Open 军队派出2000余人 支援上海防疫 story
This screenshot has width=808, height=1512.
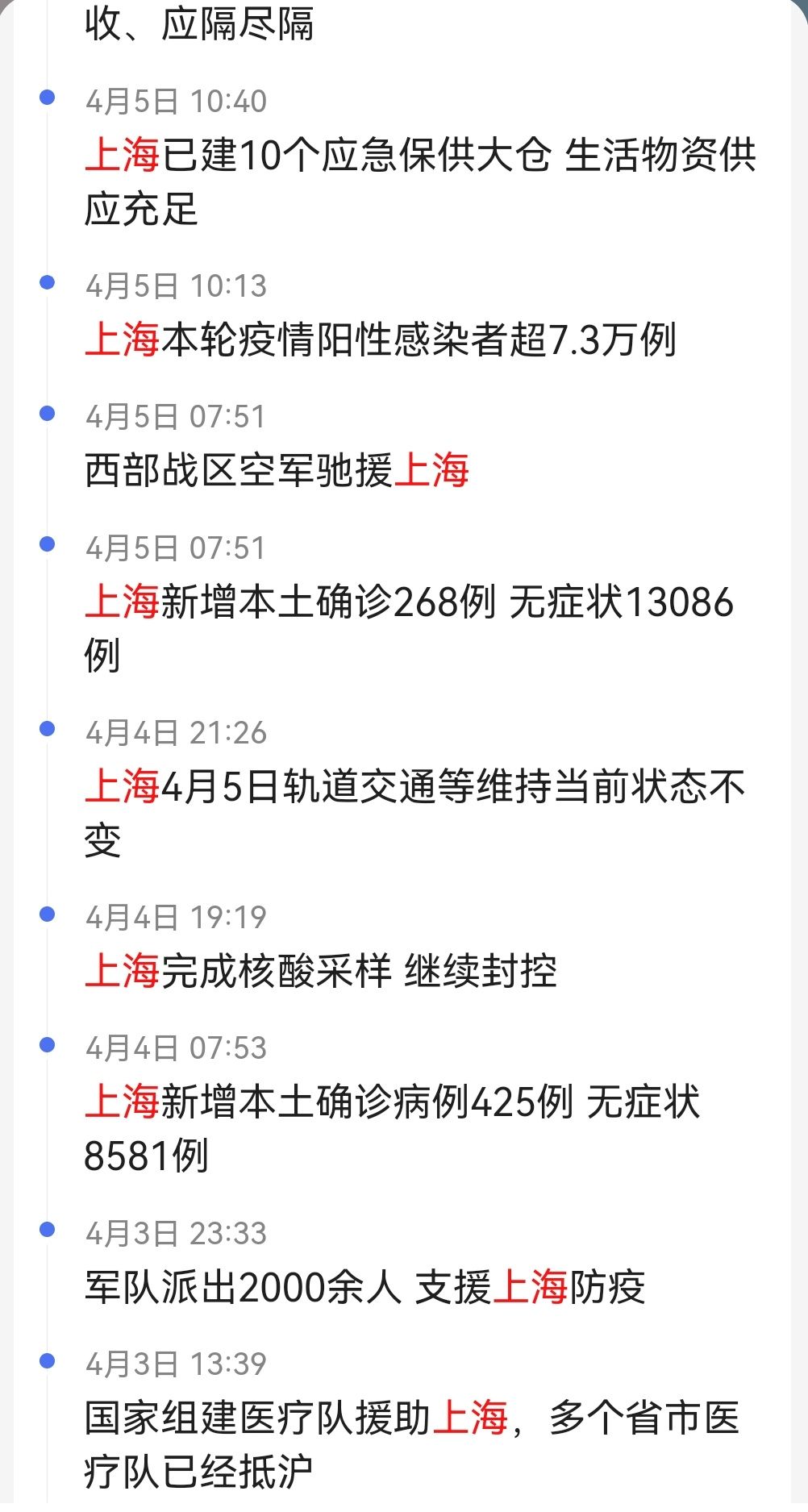click(x=364, y=1287)
